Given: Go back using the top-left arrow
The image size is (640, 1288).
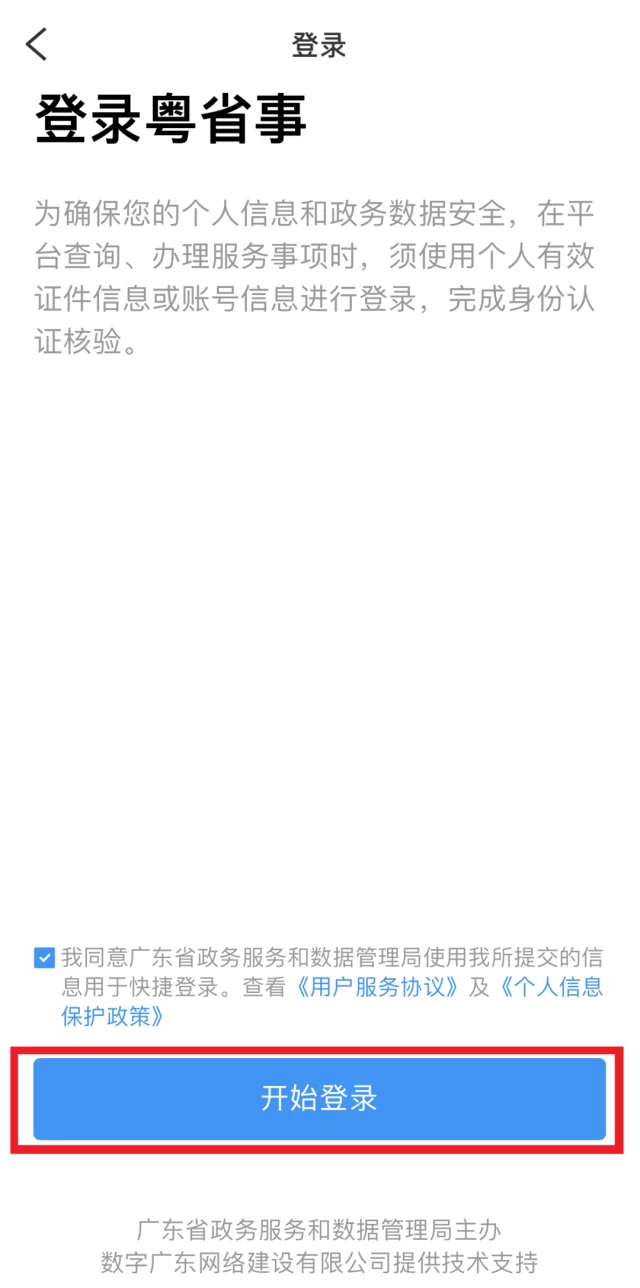Looking at the screenshot, I should (37, 45).
